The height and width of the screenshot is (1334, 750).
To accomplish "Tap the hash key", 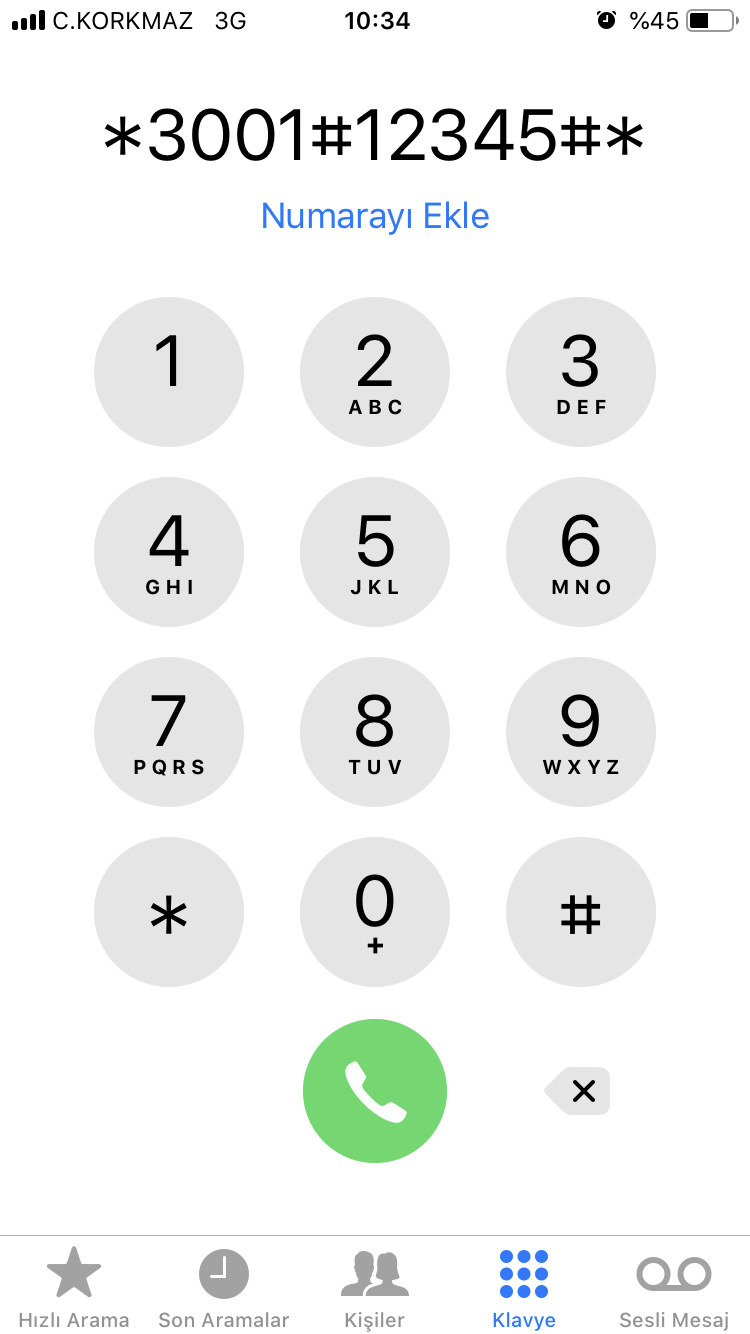I will coord(581,912).
